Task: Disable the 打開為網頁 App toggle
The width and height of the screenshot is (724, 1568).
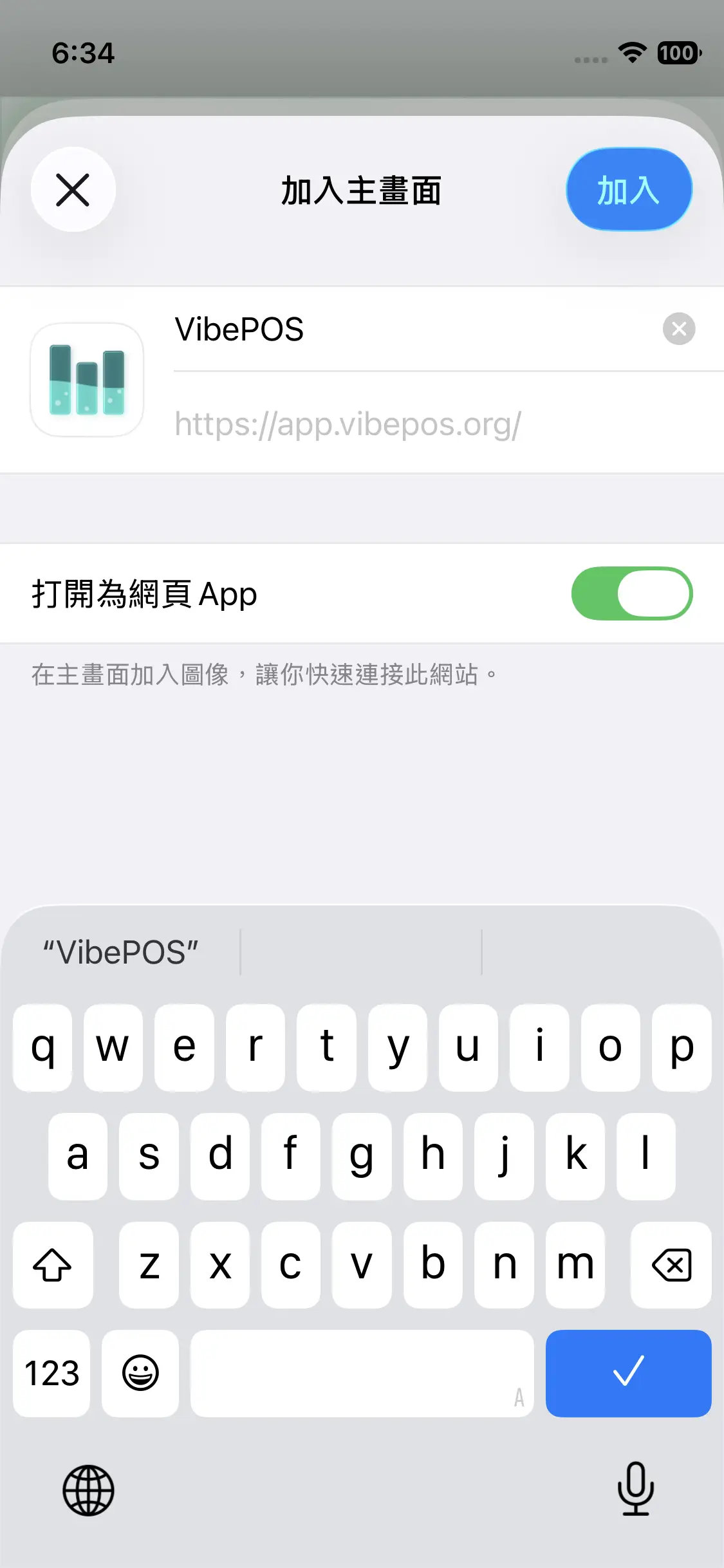Action: click(632, 593)
